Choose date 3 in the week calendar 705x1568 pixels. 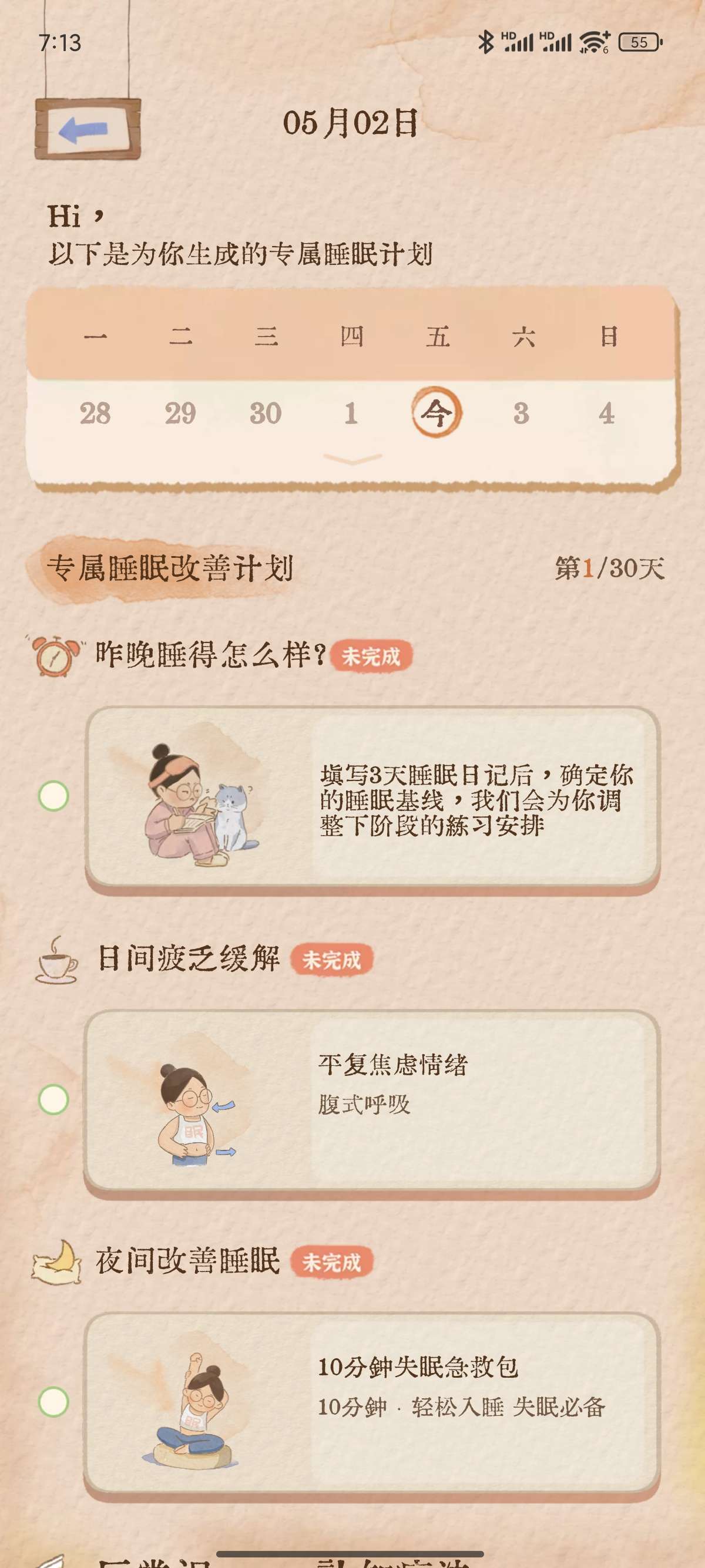click(521, 414)
